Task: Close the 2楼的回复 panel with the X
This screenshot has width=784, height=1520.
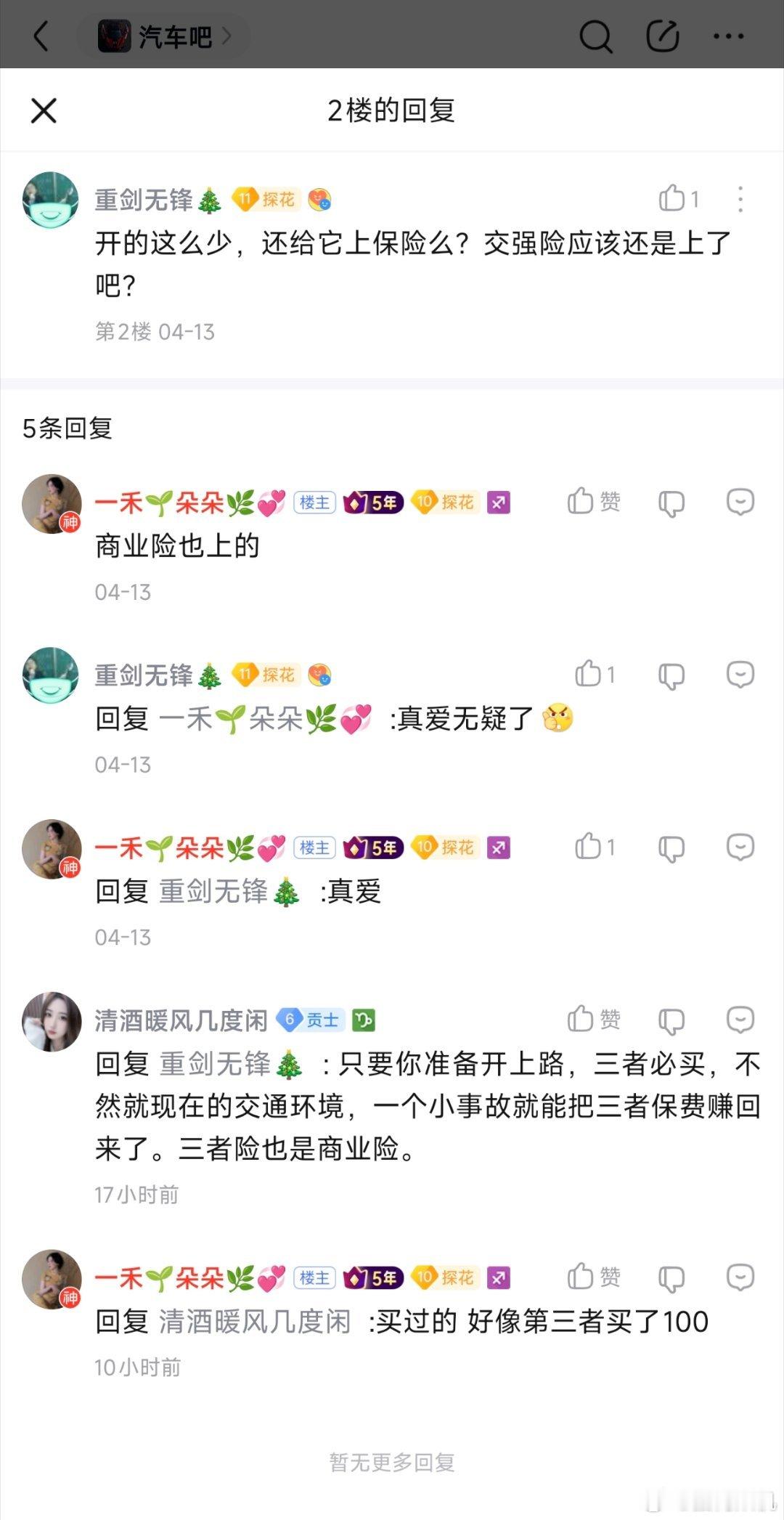Action: pyautogui.click(x=44, y=110)
